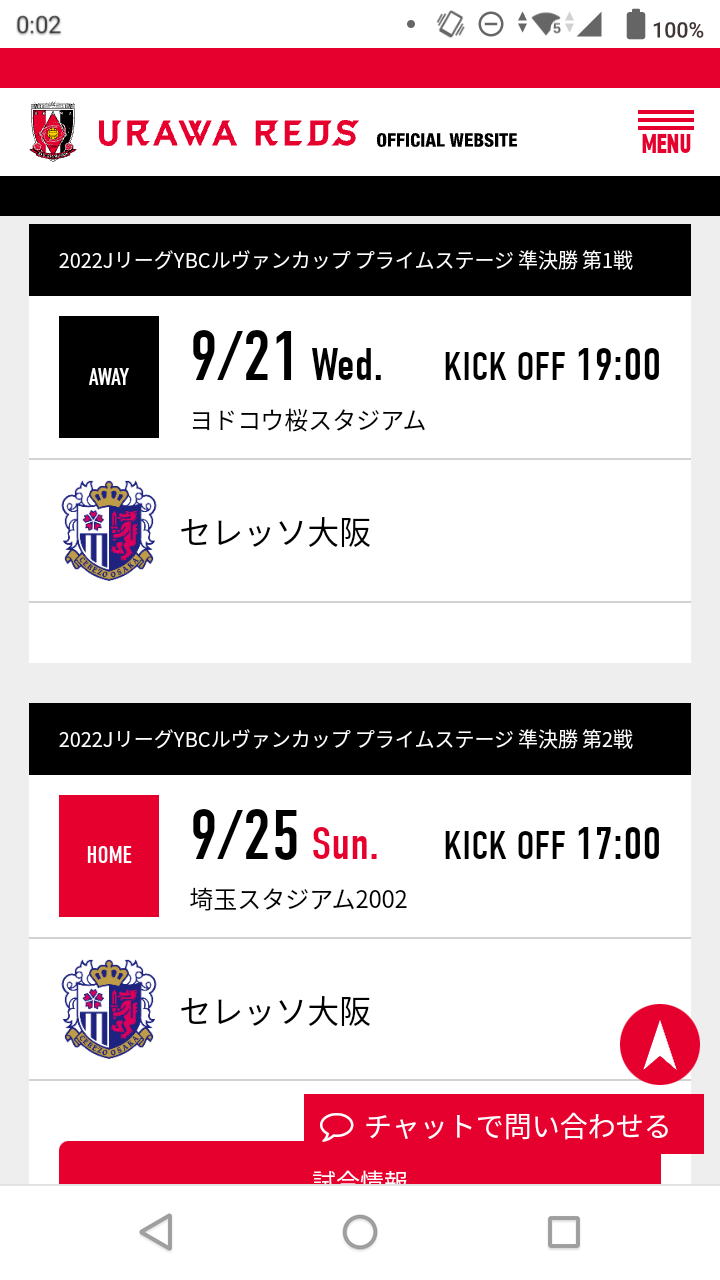This screenshot has width=720, height=1280.
Task: Tap the scroll-to-top arrow button
Action: 660,1045
